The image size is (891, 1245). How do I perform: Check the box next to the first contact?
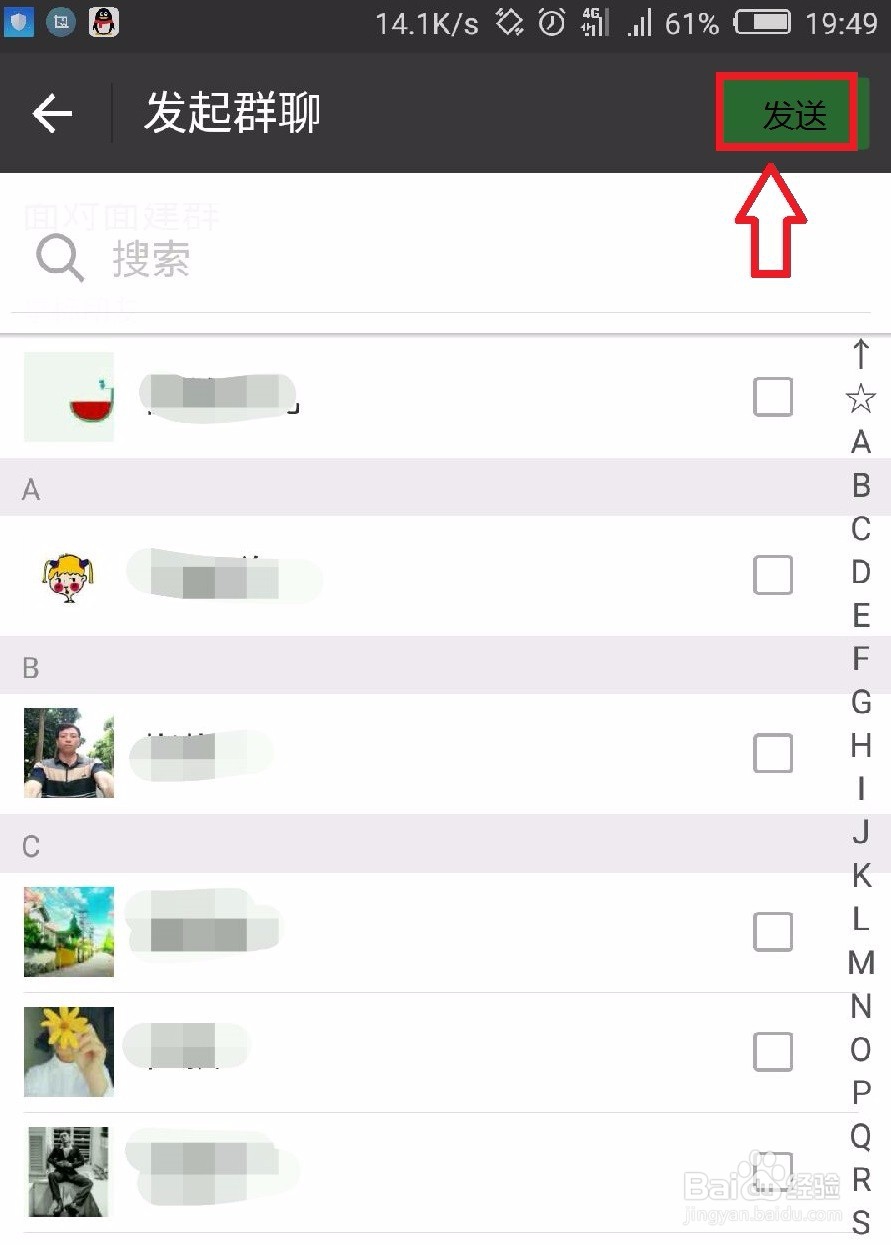click(x=772, y=396)
